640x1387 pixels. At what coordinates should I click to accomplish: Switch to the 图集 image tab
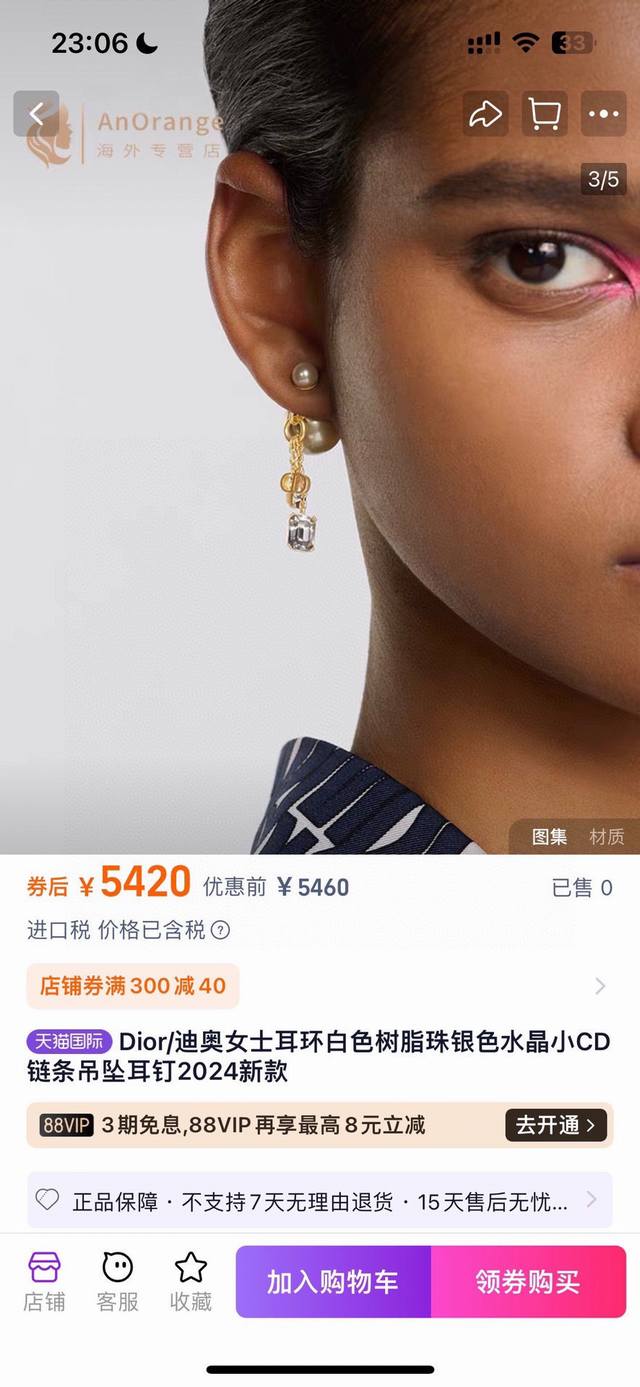pos(549,837)
